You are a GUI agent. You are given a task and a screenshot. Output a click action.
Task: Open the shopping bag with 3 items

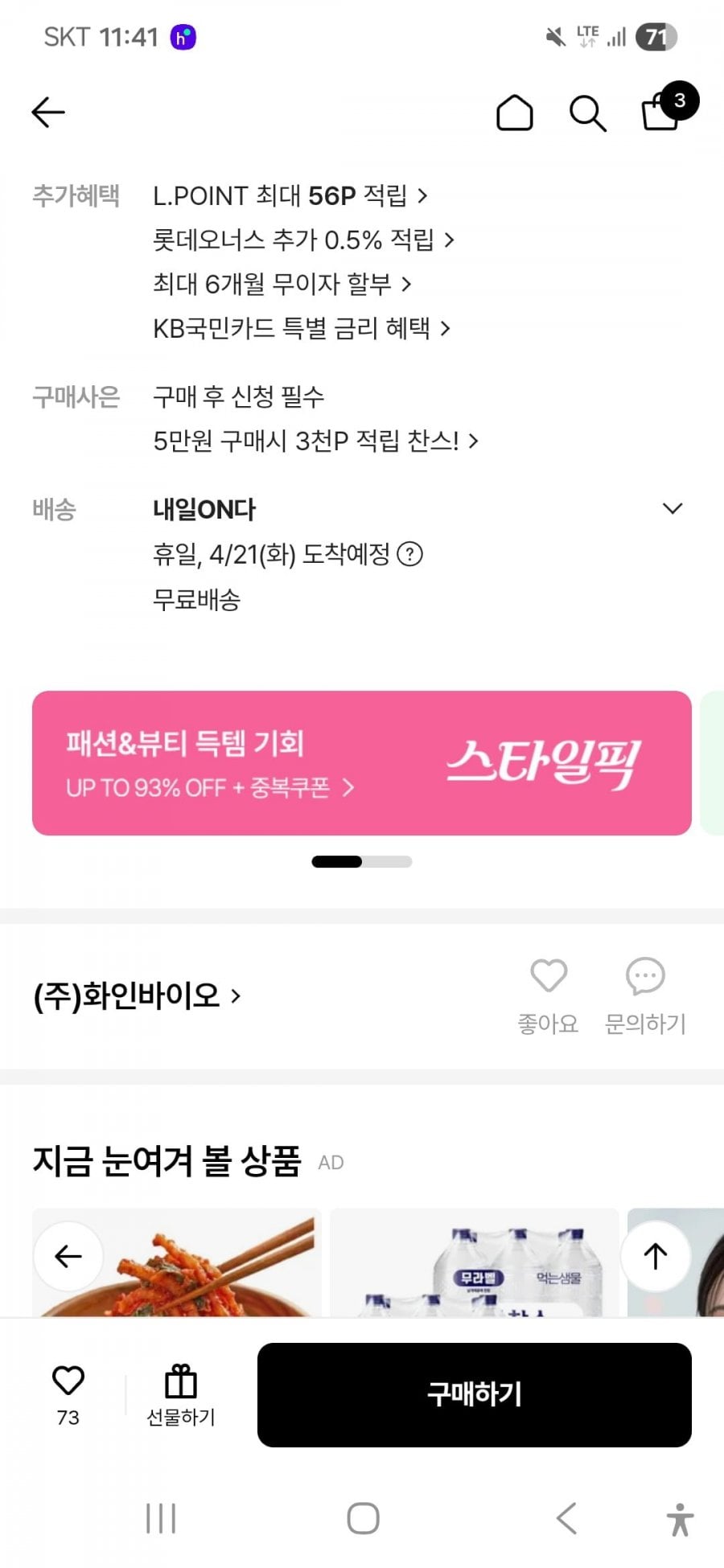pyautogui.click(x=661, y=112)
